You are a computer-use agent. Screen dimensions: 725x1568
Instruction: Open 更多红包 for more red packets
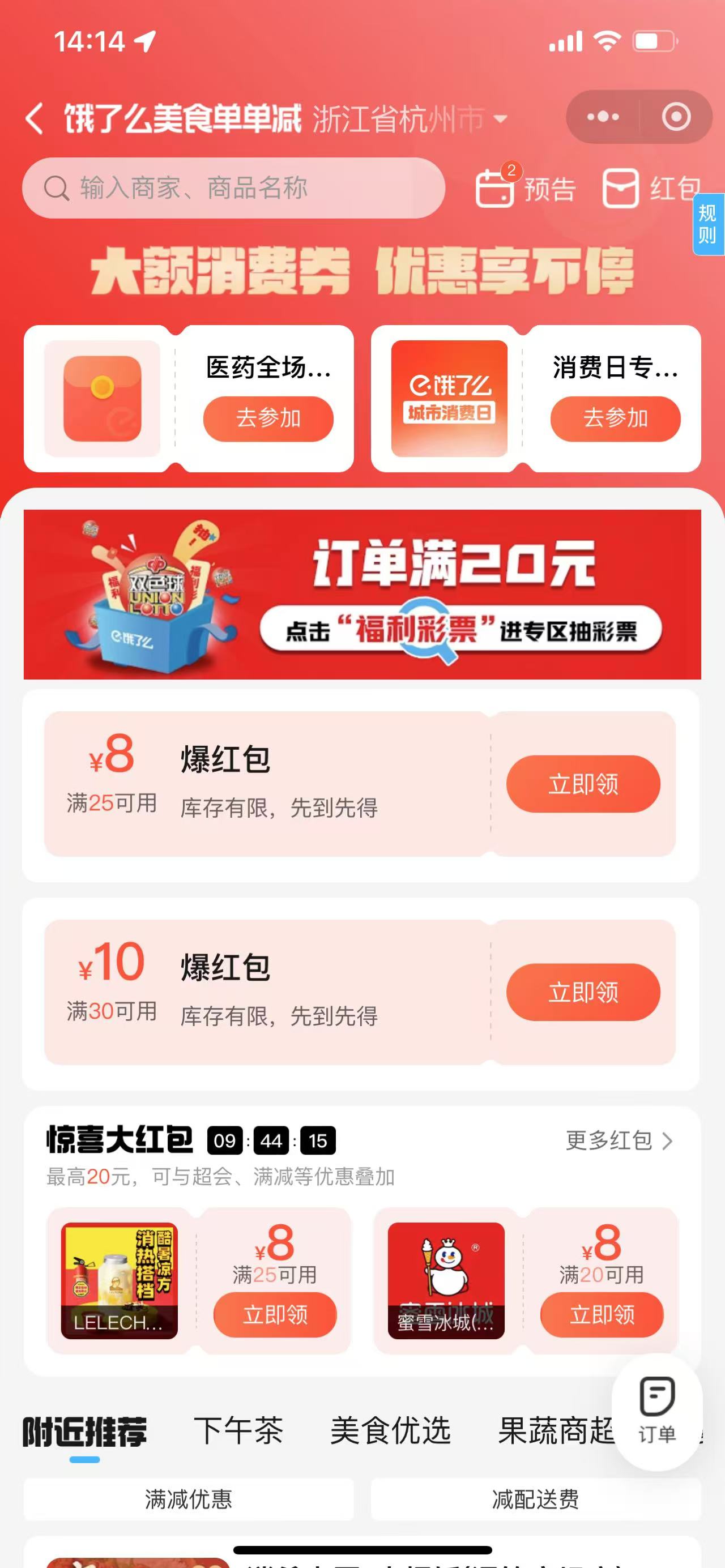[619, 1140]
